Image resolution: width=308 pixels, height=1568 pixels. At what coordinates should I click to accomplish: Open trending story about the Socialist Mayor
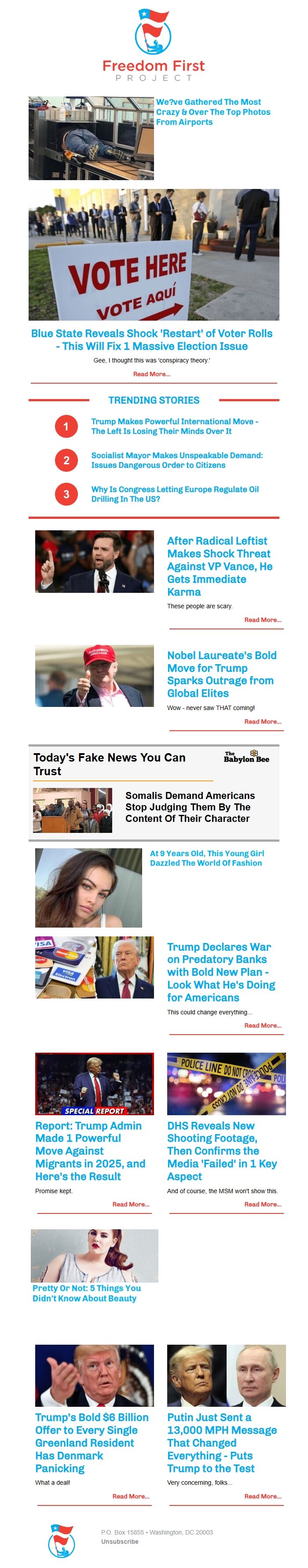(177, 460)
